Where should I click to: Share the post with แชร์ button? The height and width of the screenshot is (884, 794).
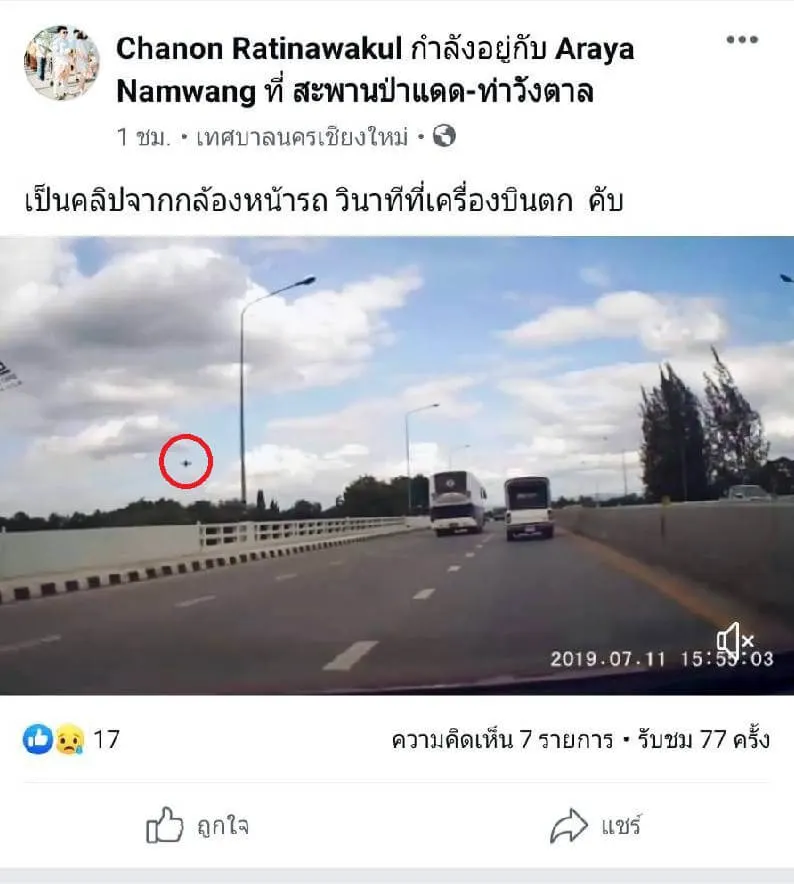595,826
